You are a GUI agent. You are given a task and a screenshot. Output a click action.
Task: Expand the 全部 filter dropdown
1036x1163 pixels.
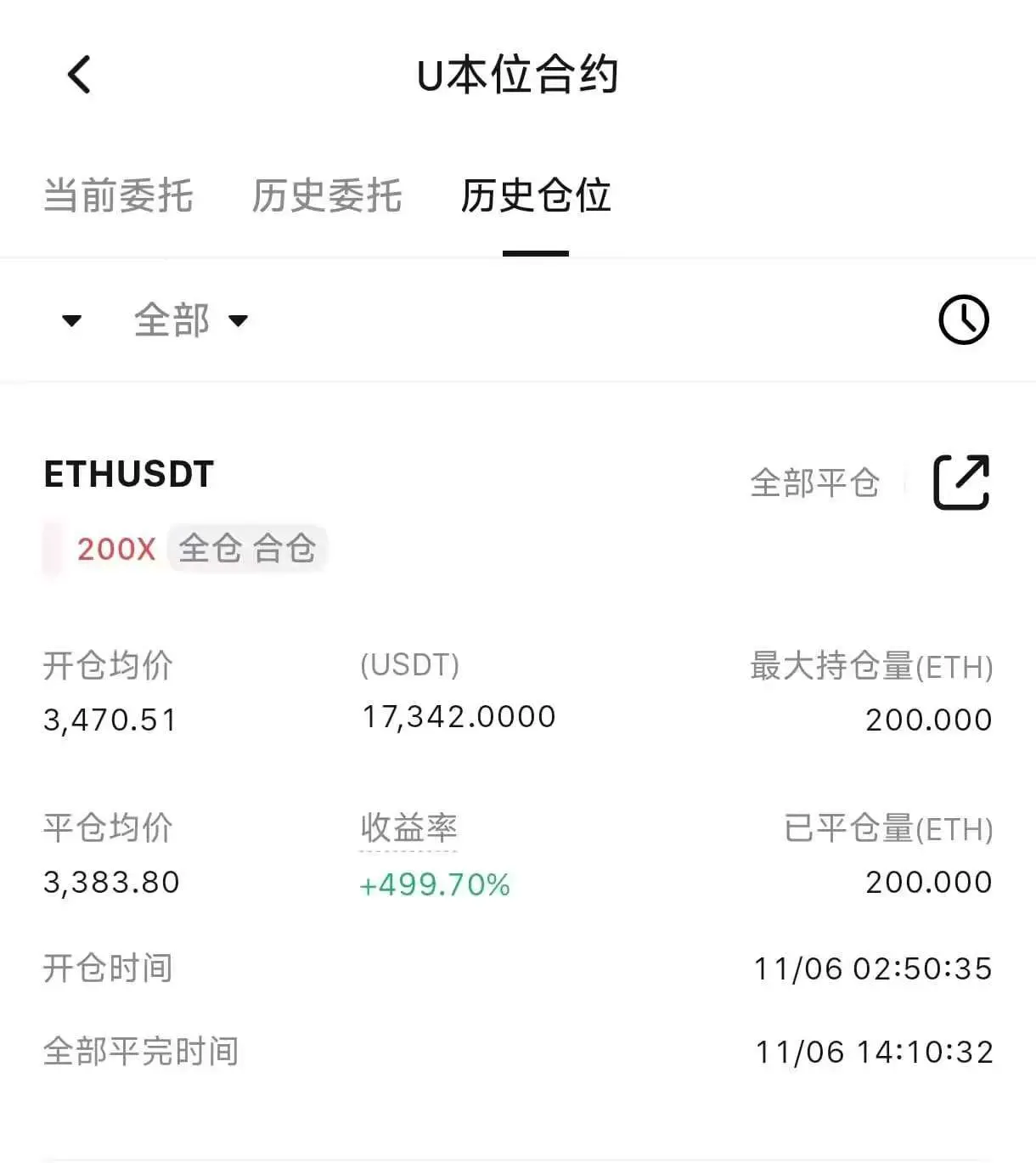191,320
